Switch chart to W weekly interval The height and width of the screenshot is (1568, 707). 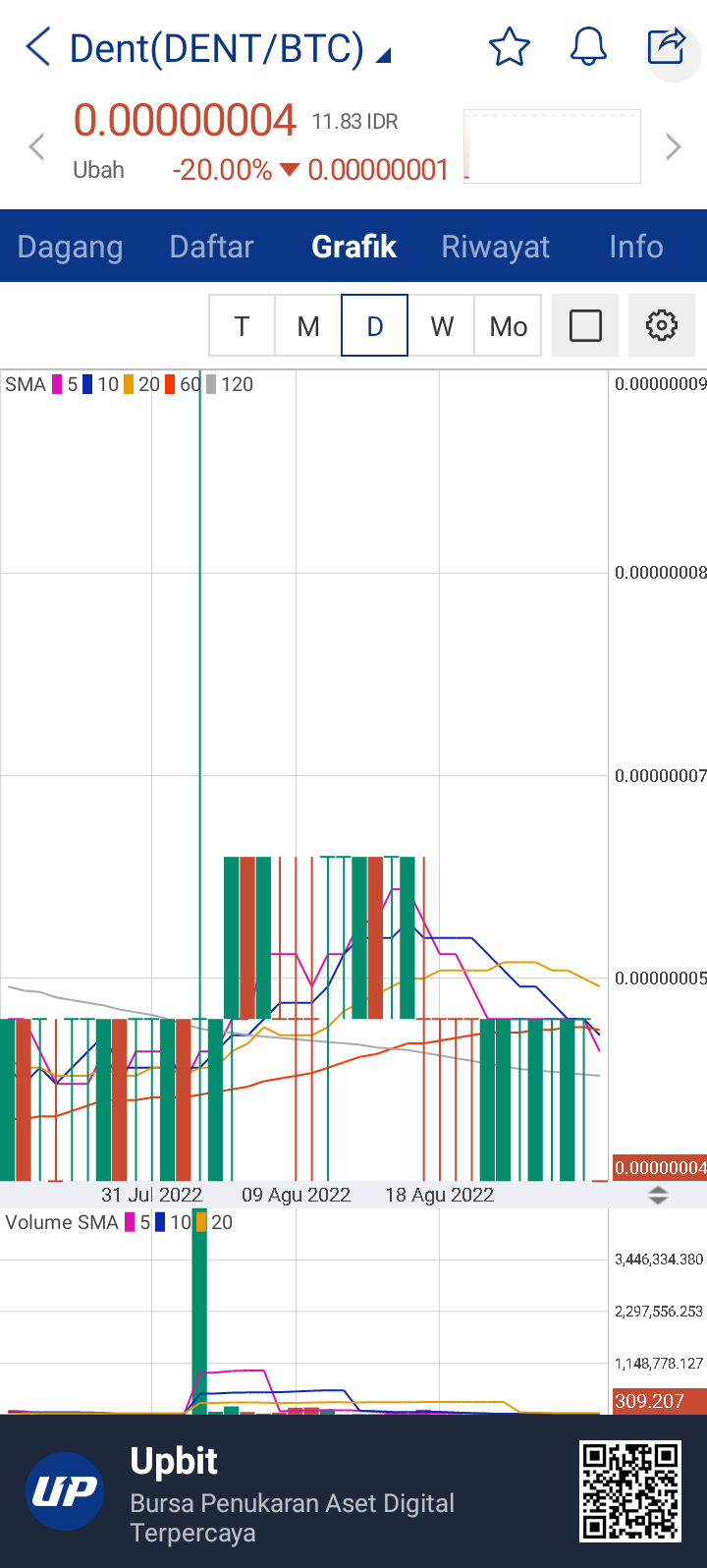coord(442,326)
